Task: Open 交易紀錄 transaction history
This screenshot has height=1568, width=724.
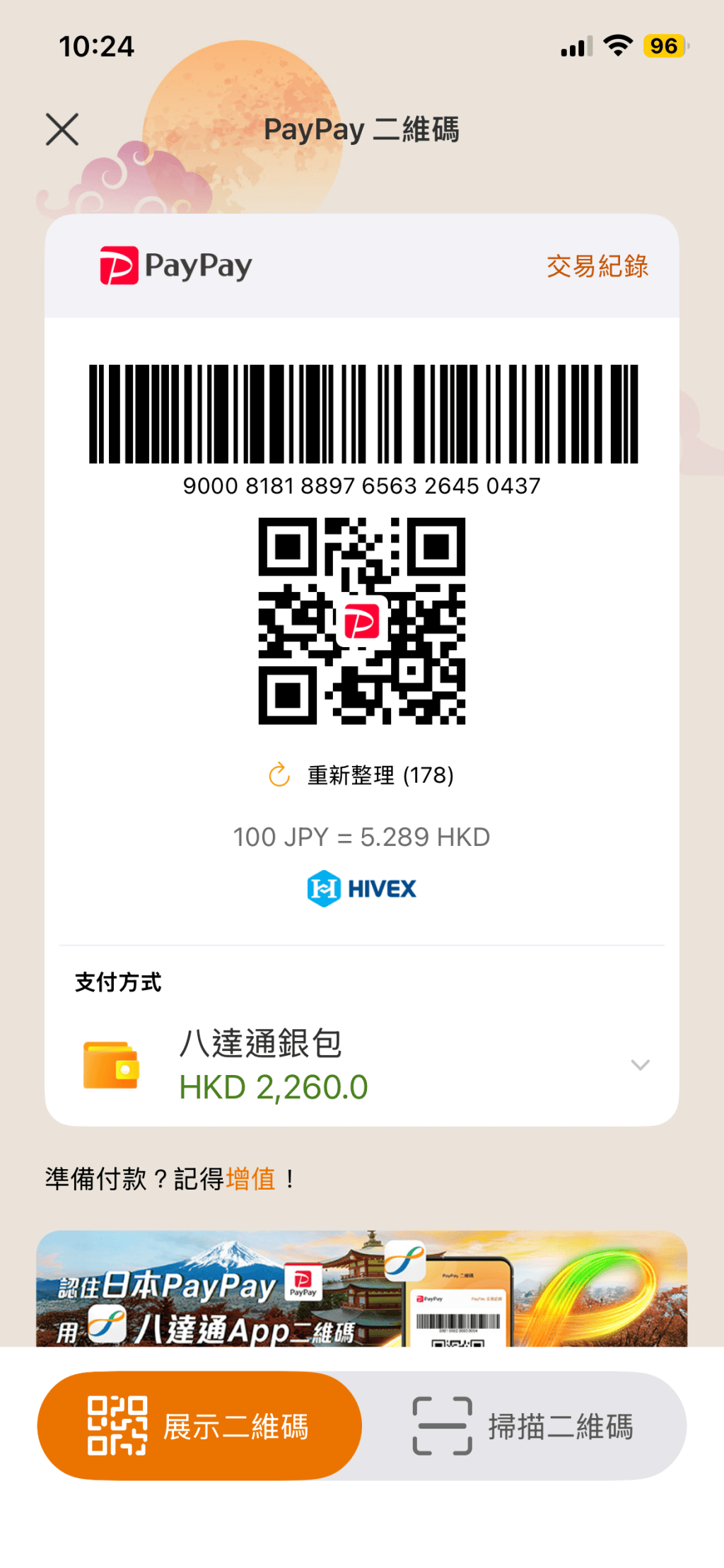Action: pos(597,266)
